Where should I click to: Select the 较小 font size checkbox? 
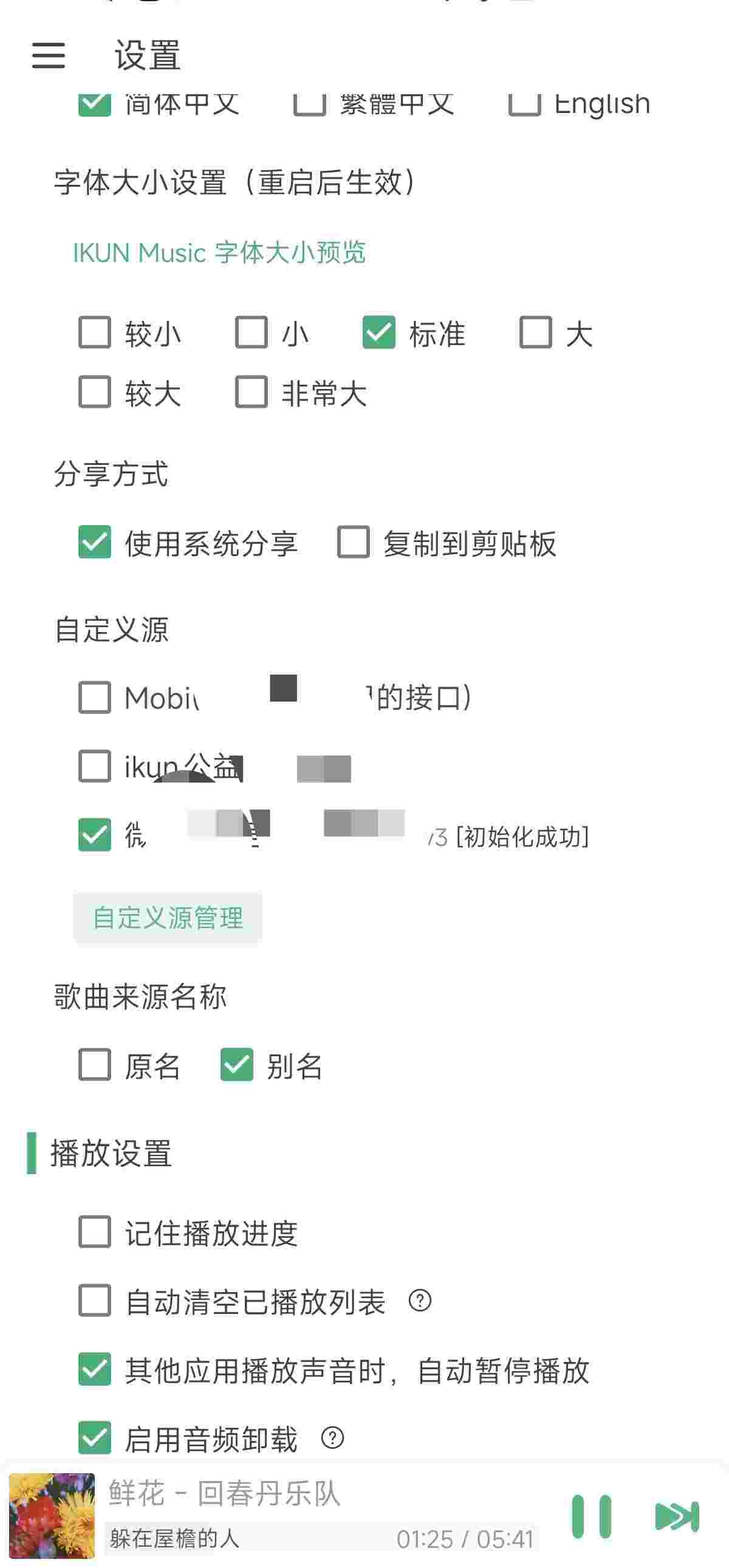point(94,332)
